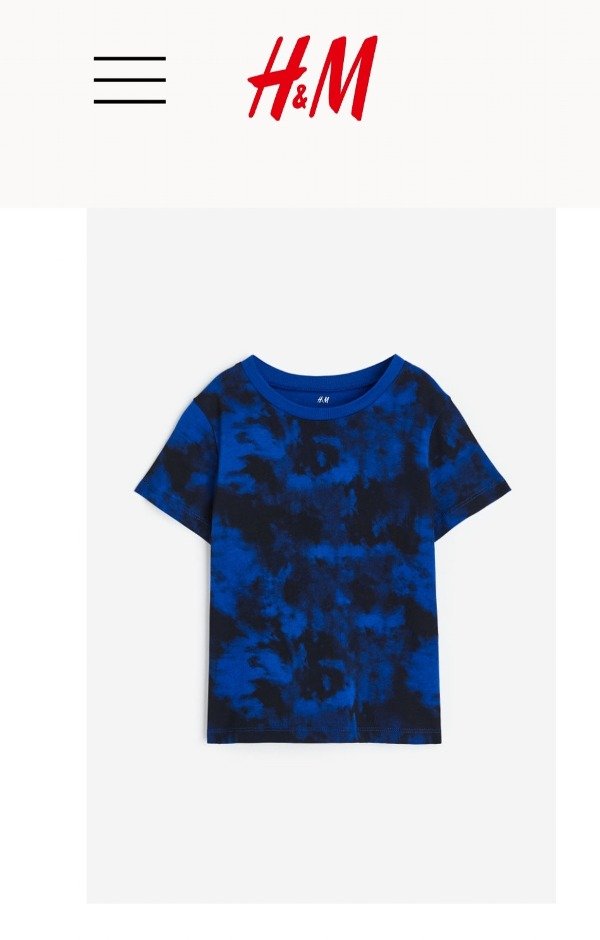The width and height of the screenshot is (600, 940).
Task: Go to H&M home via header logo
Action: pyautogui.click(x=312, y=78)
